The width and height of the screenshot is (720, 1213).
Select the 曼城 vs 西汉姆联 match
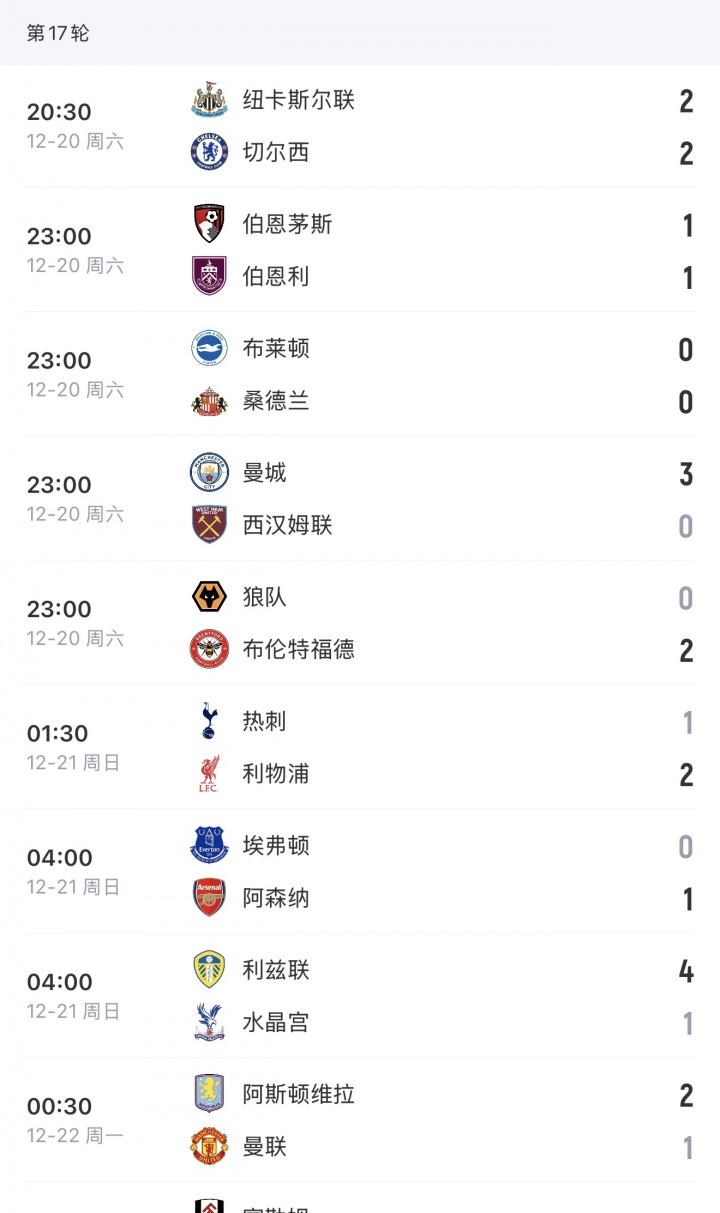360,498
